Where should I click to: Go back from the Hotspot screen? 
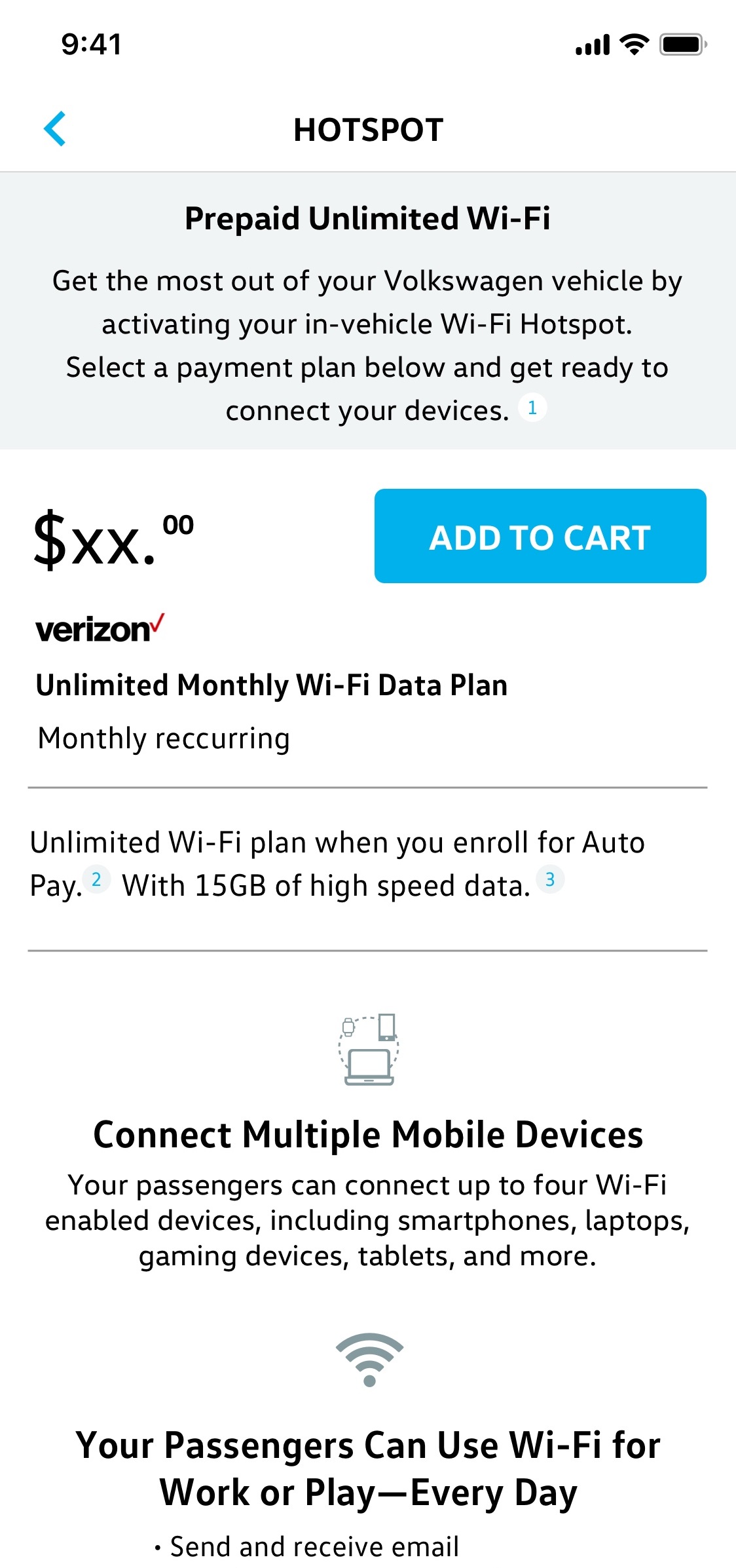pyautogui.click(x=55, y=128)
